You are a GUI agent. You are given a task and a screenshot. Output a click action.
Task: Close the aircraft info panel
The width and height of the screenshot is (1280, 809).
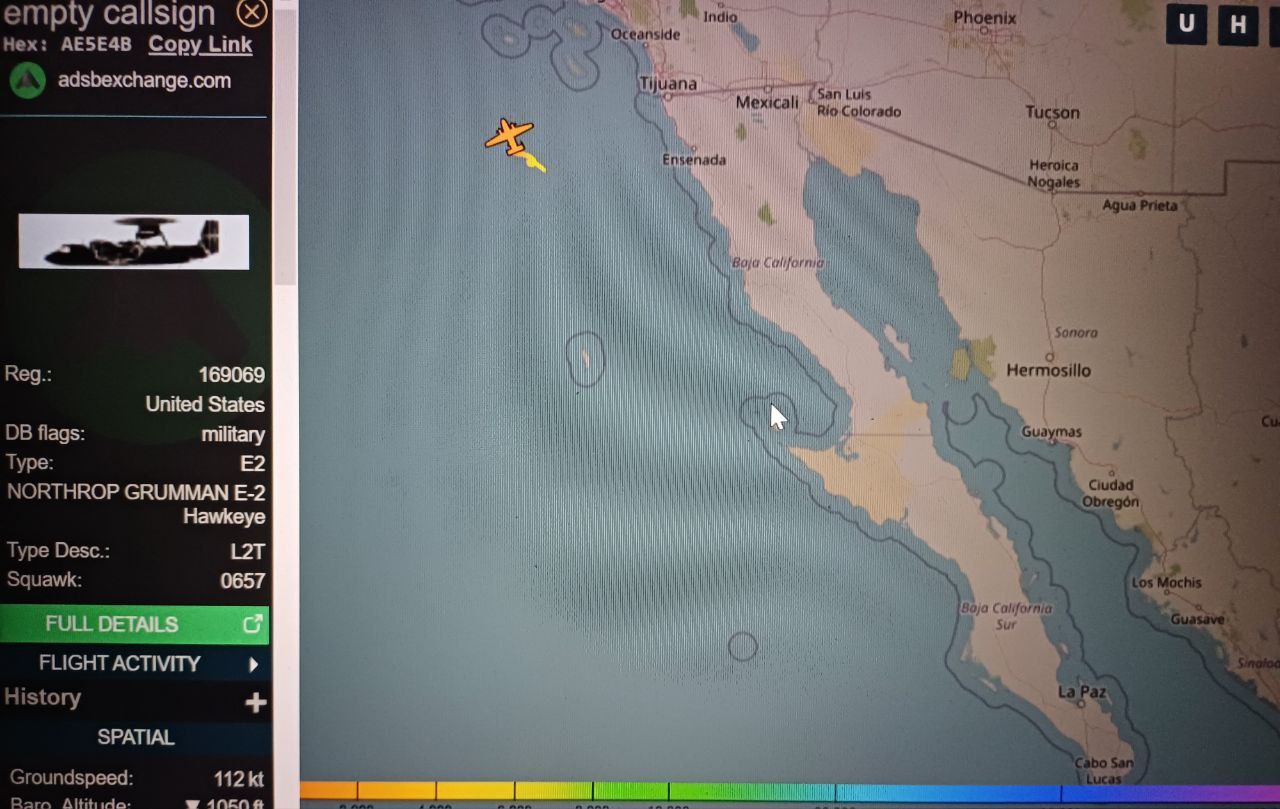click(x=252, y=12)
